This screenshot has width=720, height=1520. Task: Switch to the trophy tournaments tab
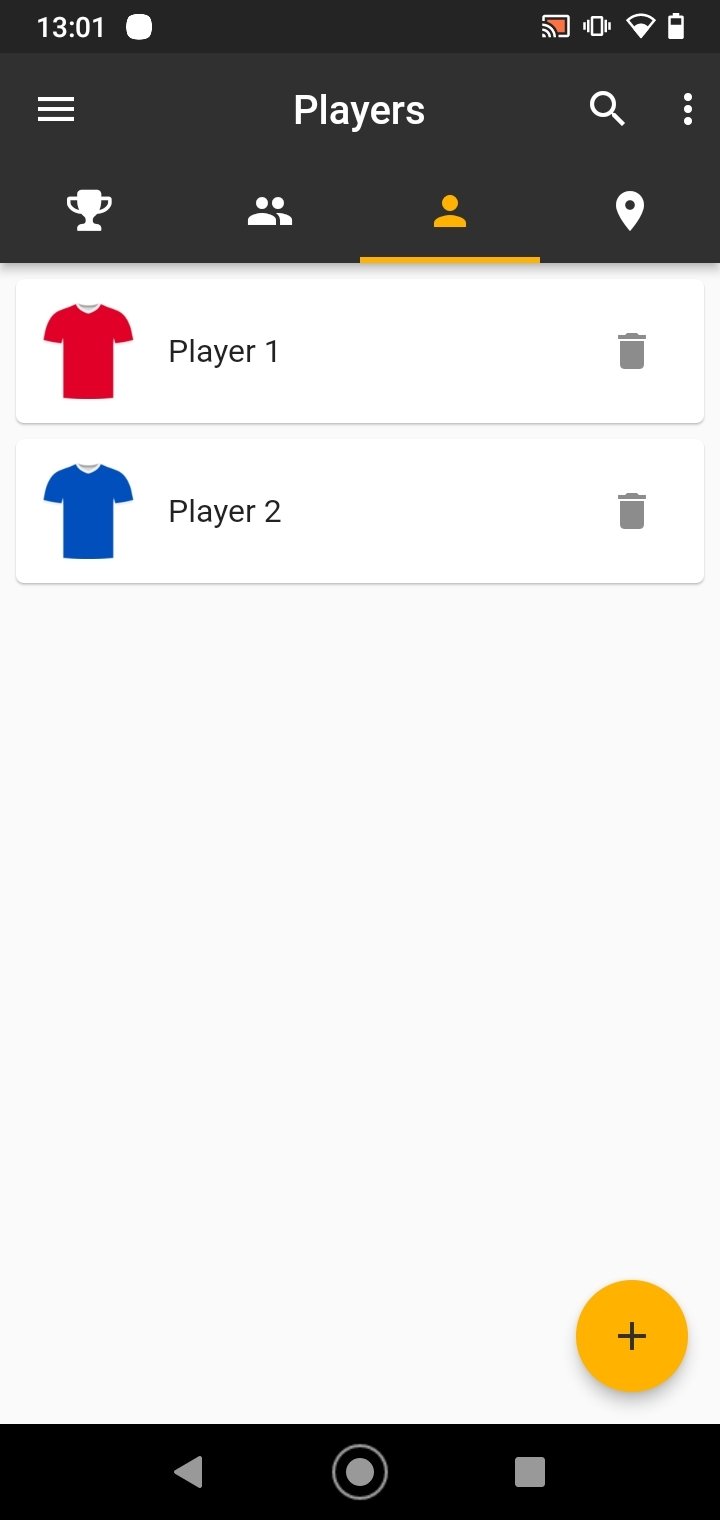tap(90, 212)
